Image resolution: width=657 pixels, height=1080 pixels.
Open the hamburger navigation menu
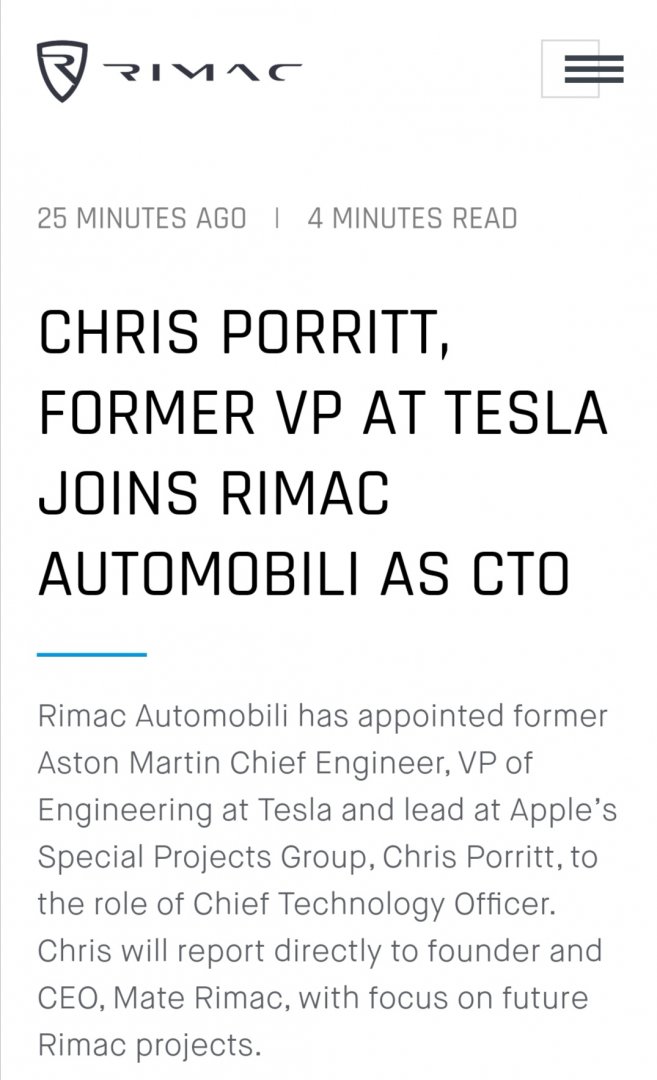click(x=592, y=69)
